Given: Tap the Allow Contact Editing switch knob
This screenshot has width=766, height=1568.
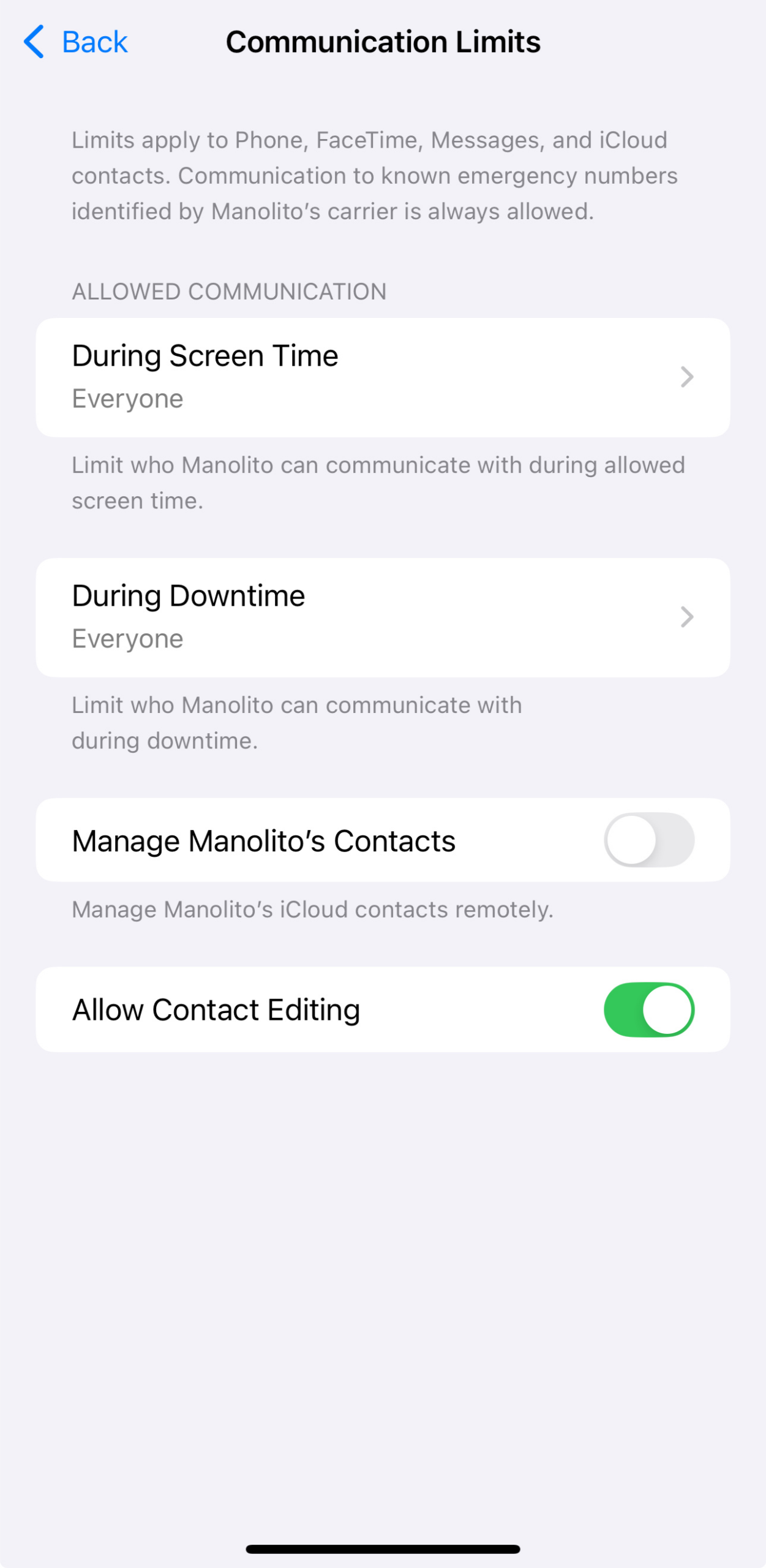Looking at the screenshot, I should pos(667,1009).
